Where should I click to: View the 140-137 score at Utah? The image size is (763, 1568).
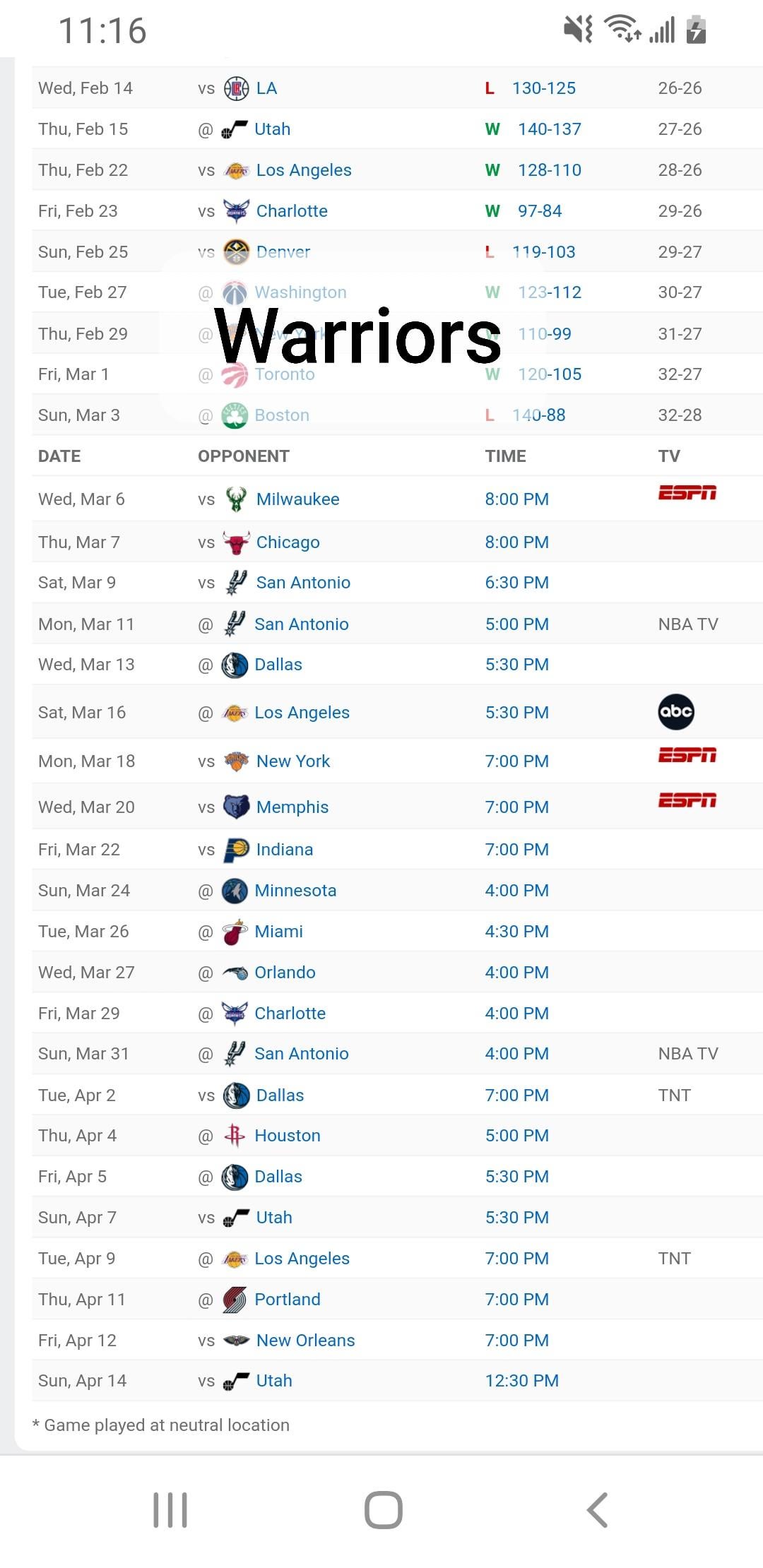coord(549,129)
